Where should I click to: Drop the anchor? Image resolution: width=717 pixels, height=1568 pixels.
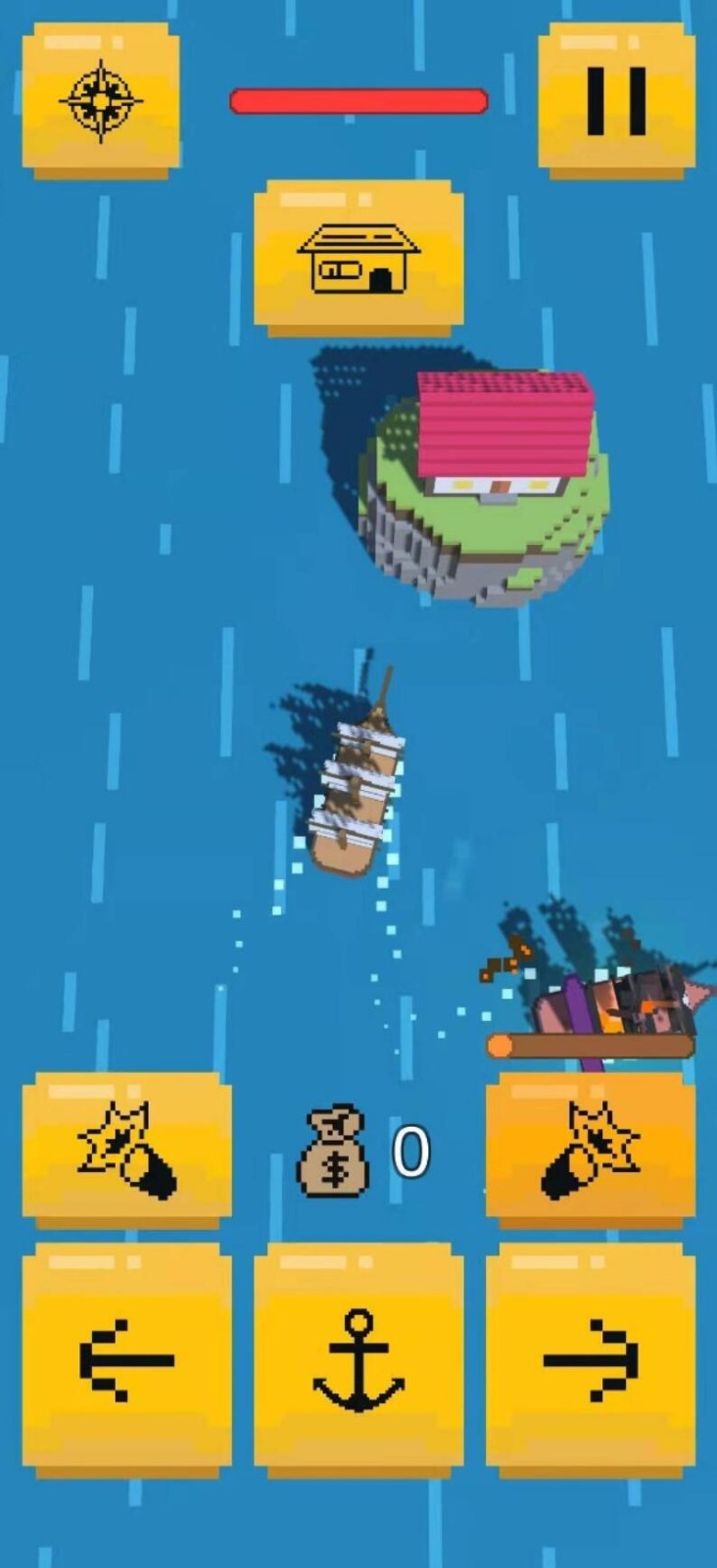[358, 1359]
